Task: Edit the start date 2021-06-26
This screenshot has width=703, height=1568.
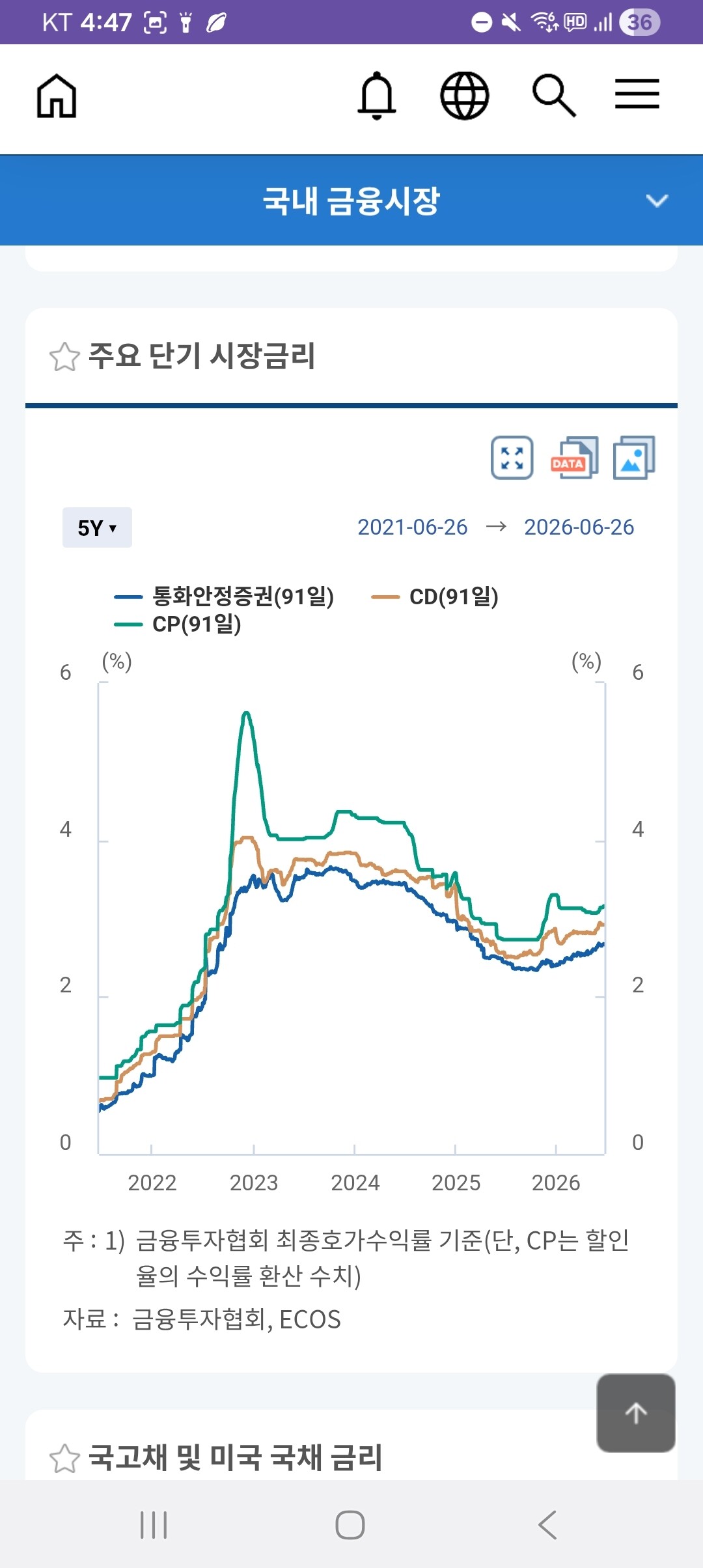Action: click(x=413, y=527)
